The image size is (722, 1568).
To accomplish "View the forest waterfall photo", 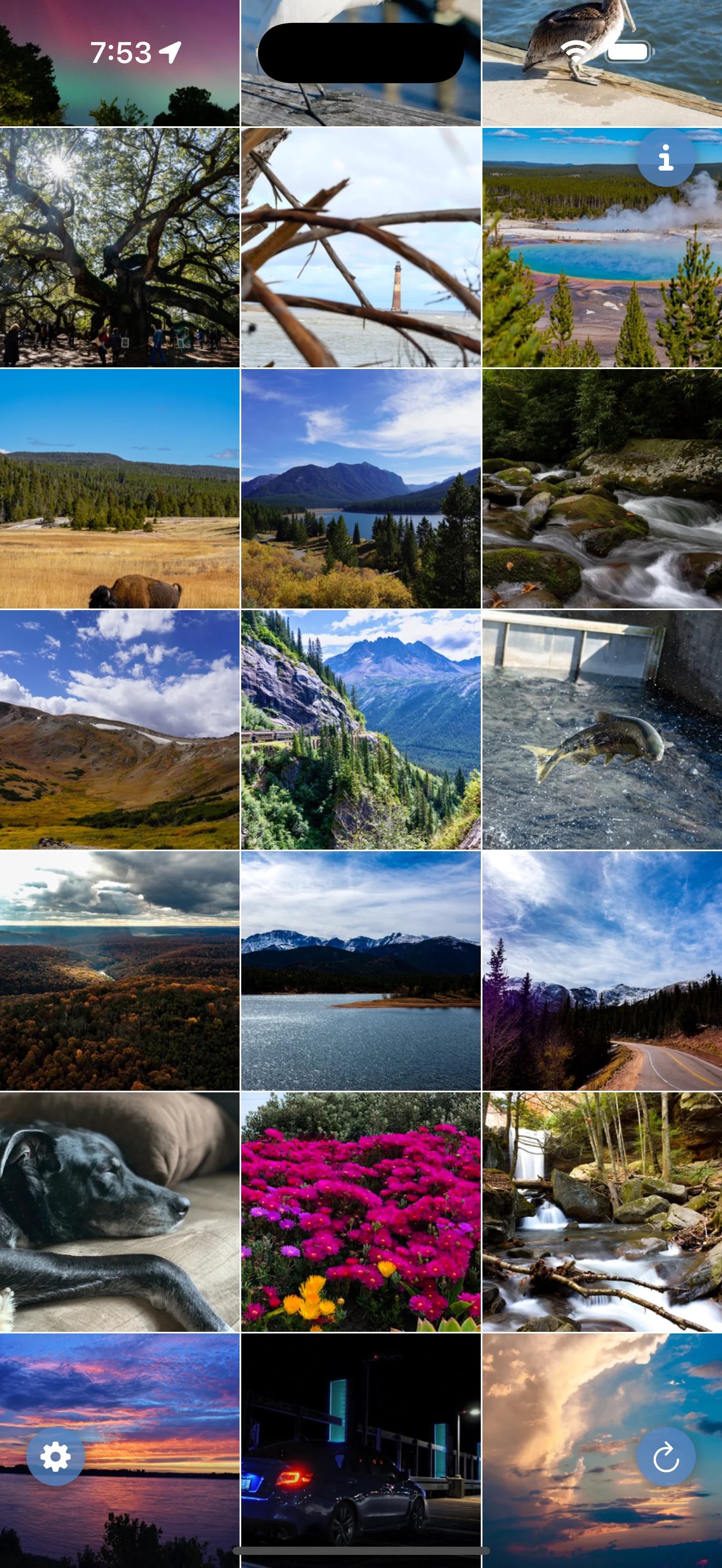I will point(602,1212).
